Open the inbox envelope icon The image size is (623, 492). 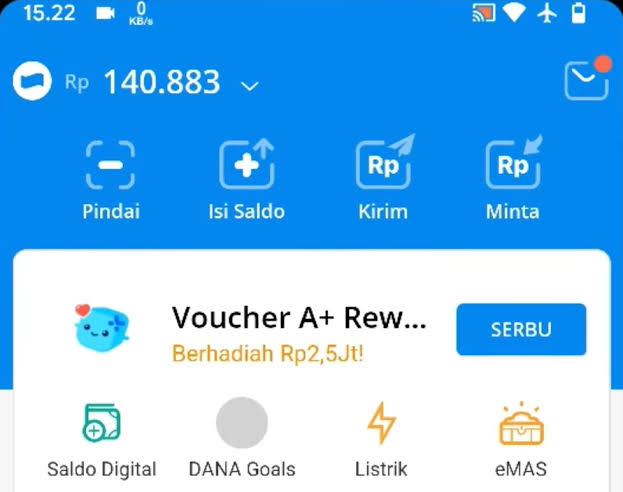(x=586, y=81)
